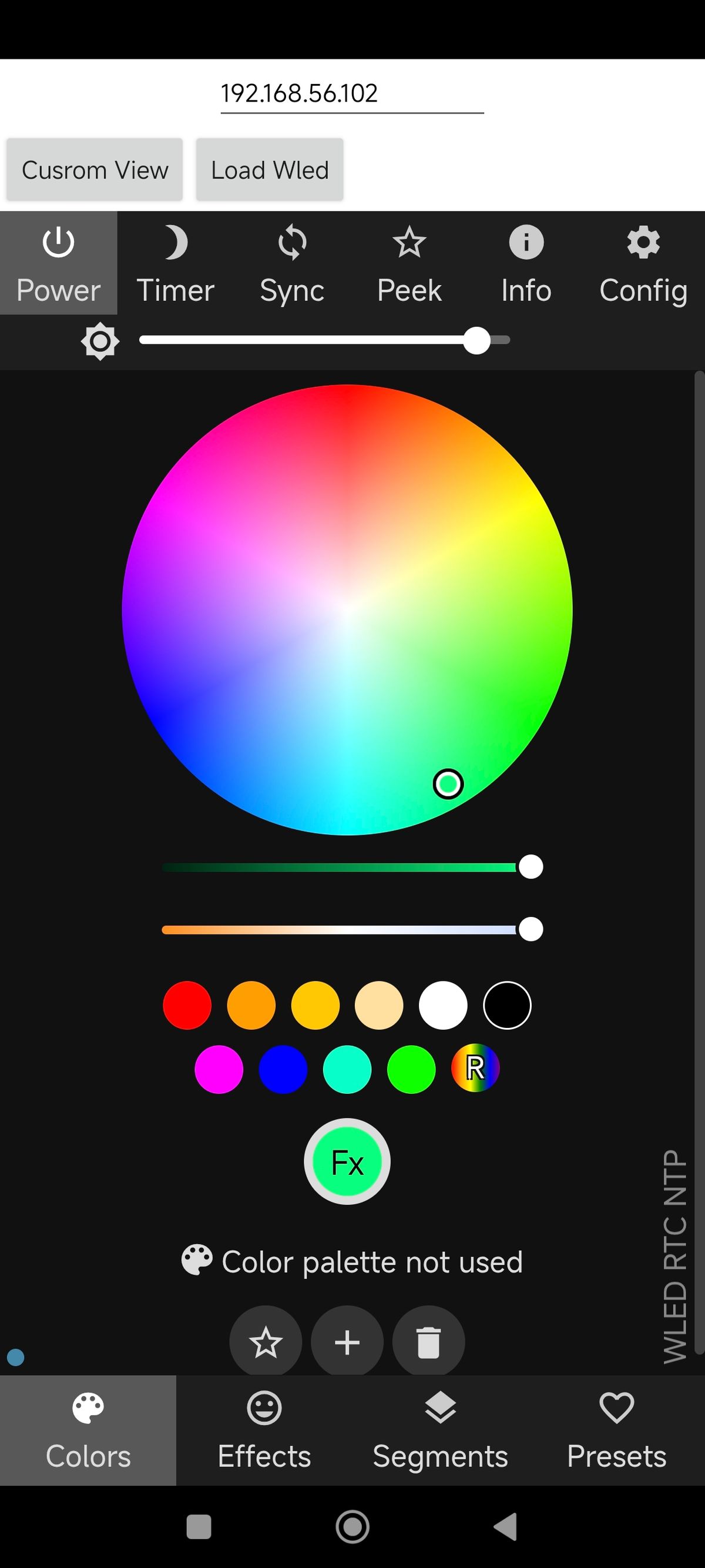Tap the trash delete icon

pos(428,1342)
